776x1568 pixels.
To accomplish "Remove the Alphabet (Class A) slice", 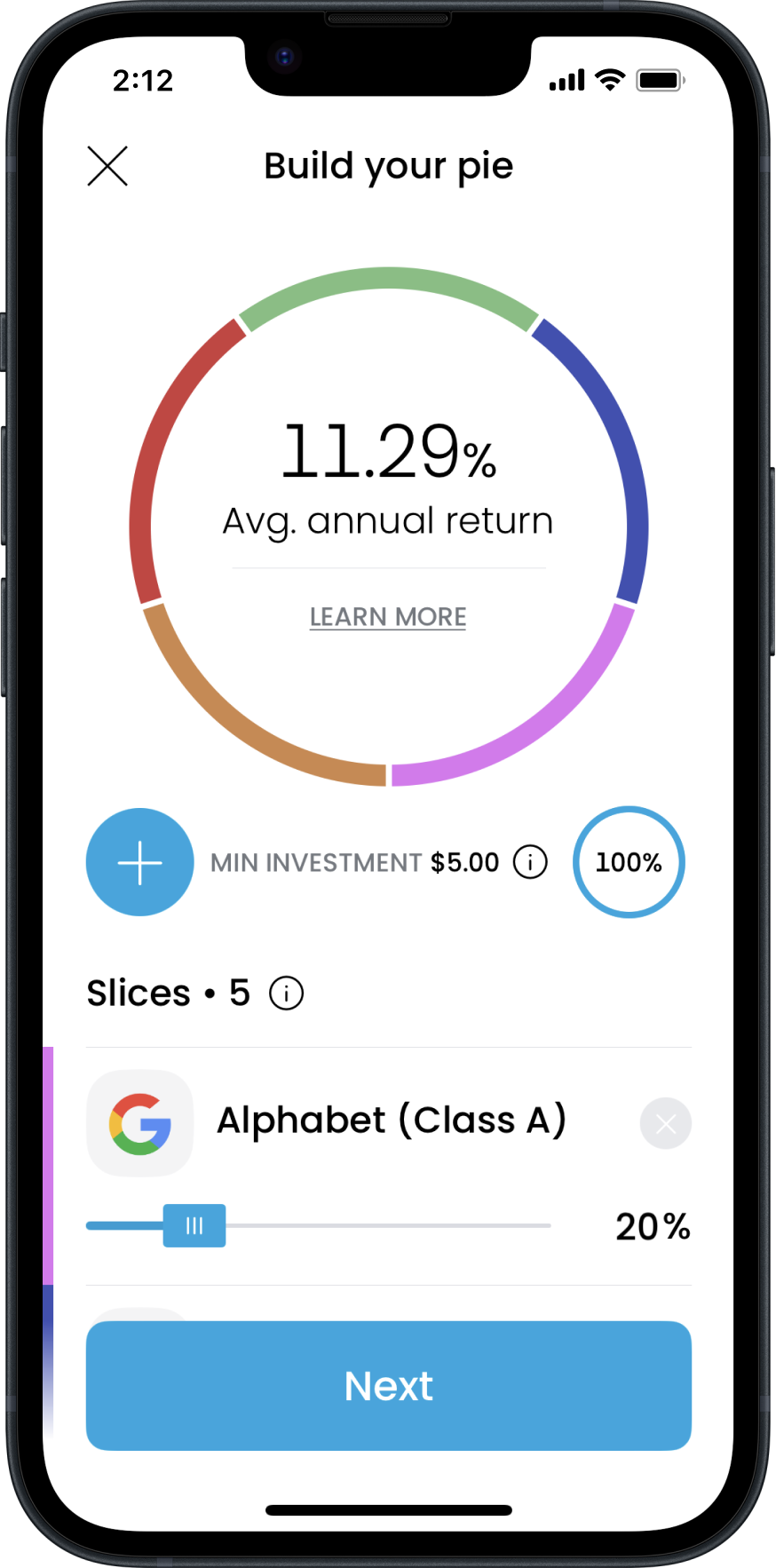I will [666, 1124].
